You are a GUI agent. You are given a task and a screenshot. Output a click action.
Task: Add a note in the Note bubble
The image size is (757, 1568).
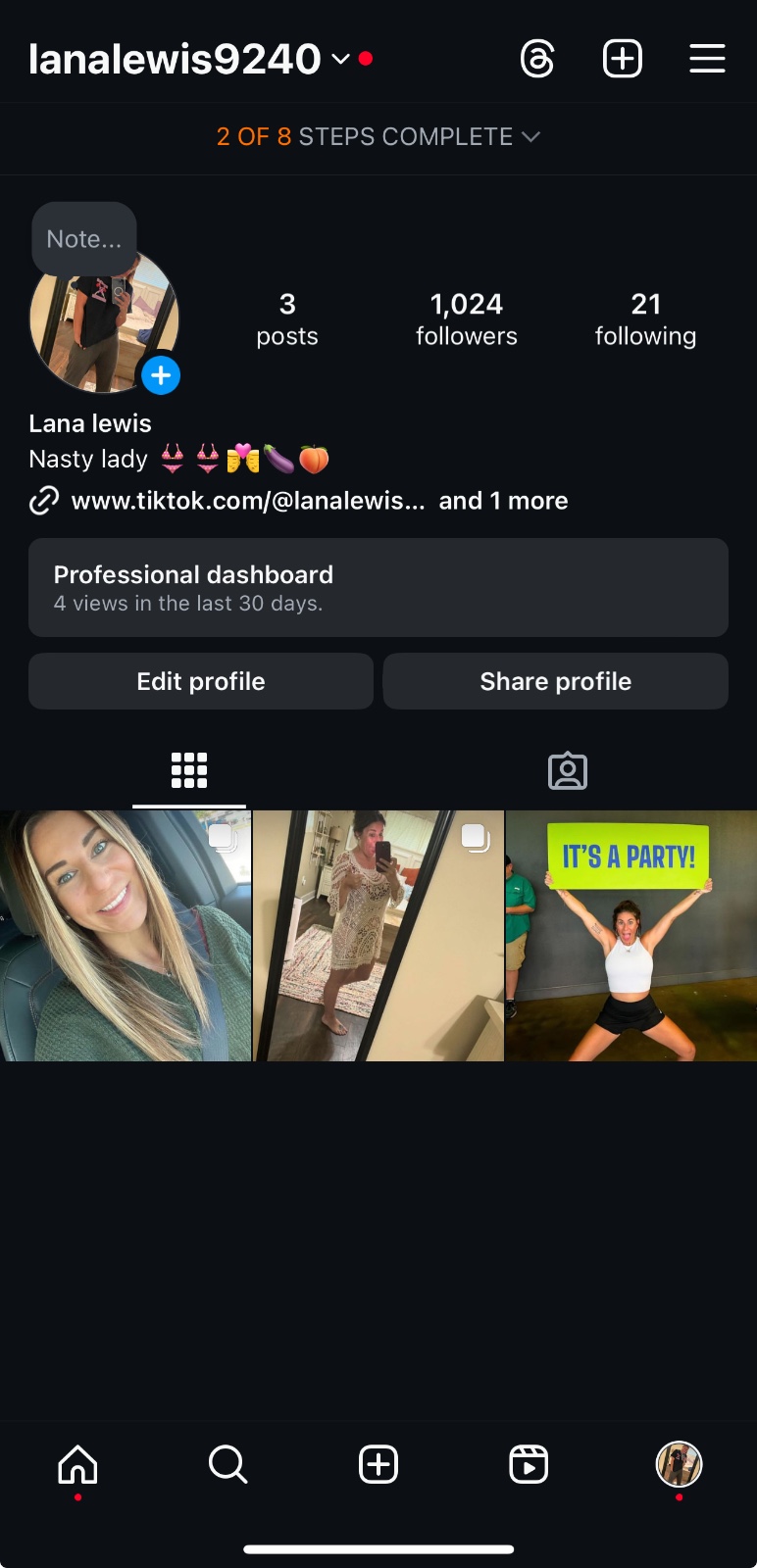pos(84,239)
